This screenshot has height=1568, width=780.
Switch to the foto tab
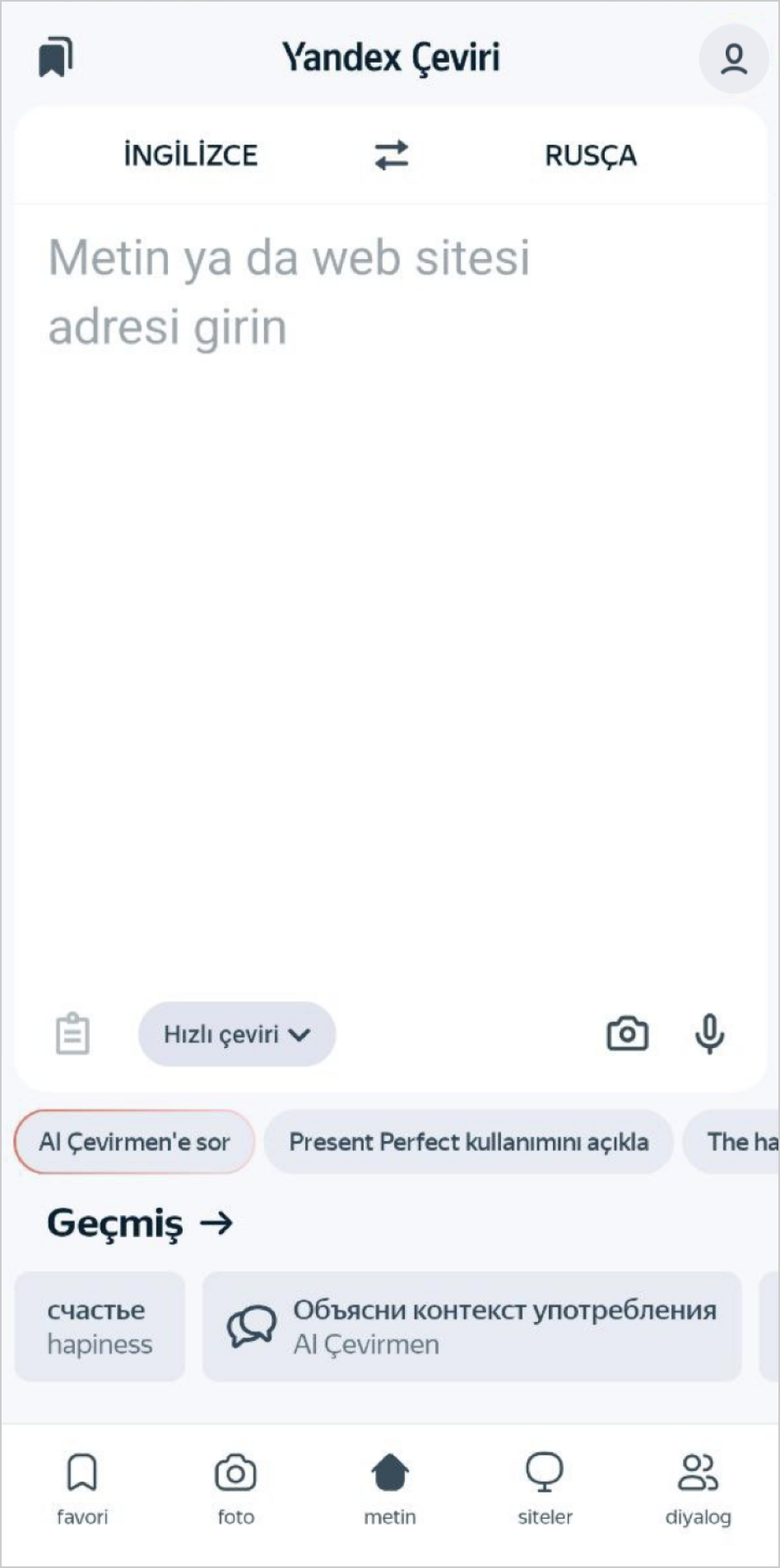[x=235, y=1487]
